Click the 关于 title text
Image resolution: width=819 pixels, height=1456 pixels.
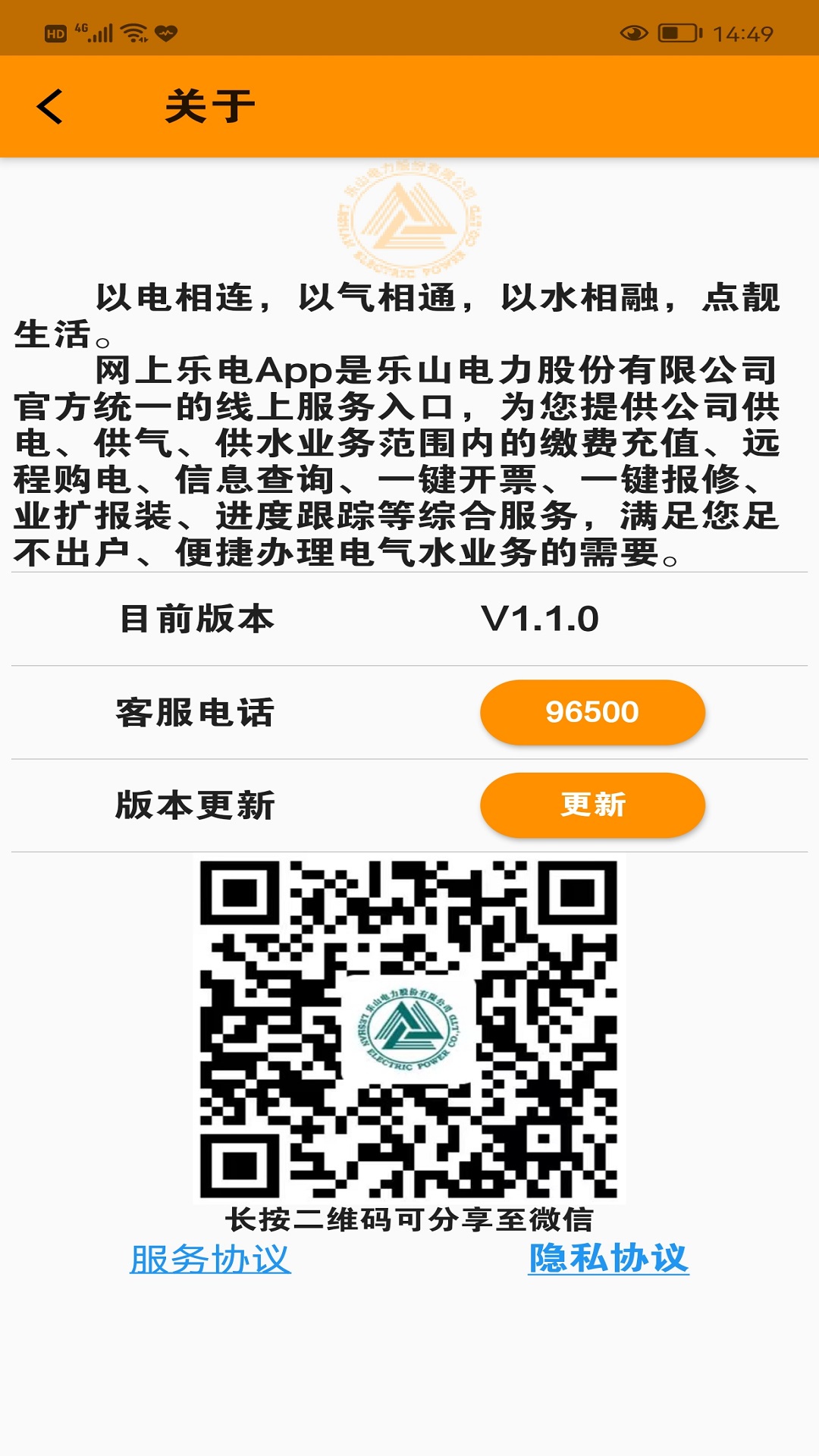click(209, 105)
